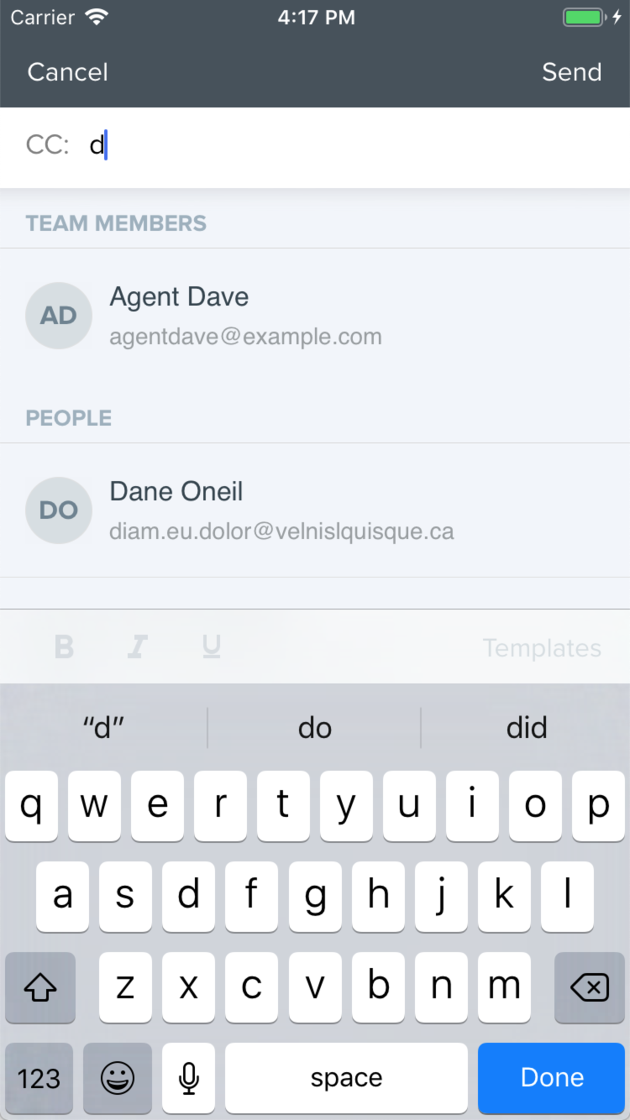The image size is (630, 1120).
Task: Open the emoji keyboard
Action: (117, 1077)
